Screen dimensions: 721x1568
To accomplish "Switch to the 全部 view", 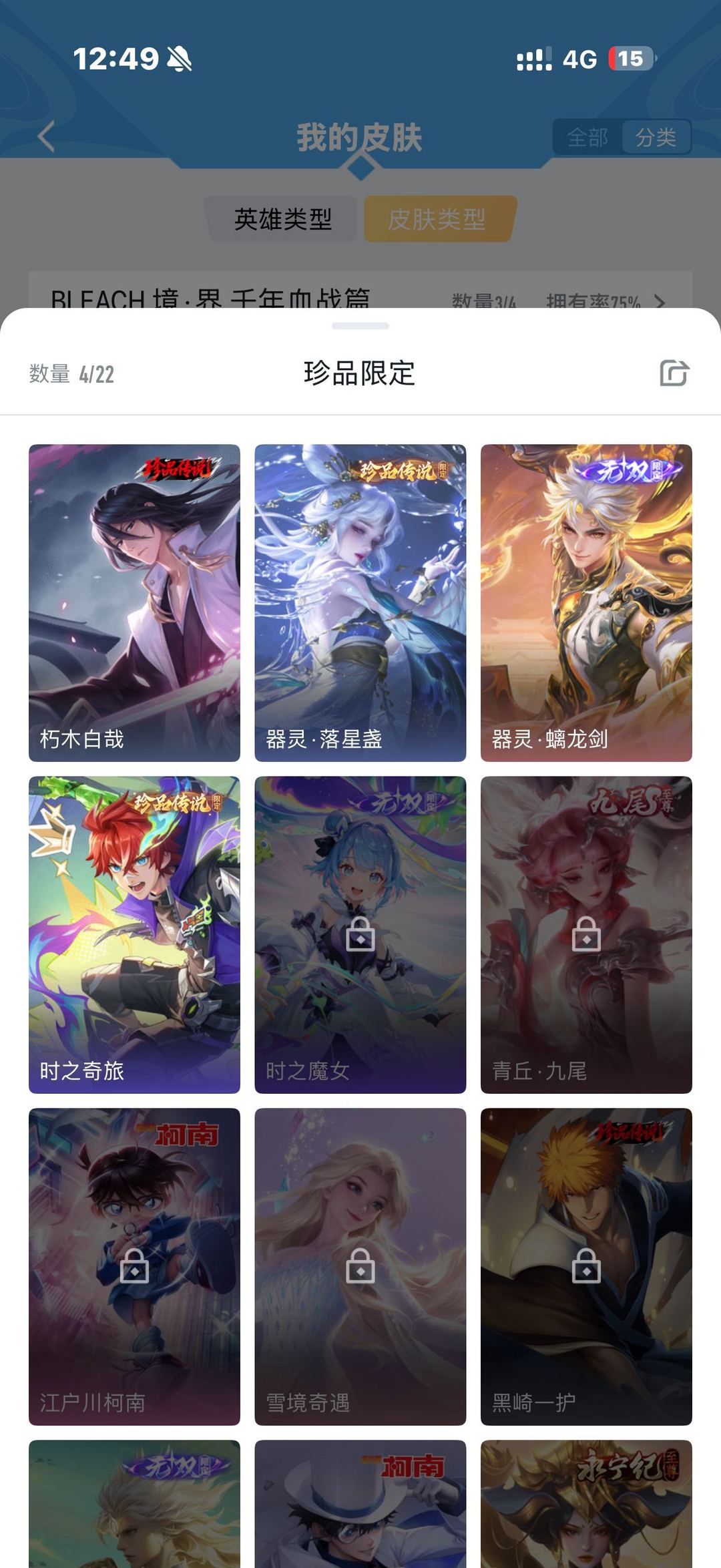I will point(587,138).
